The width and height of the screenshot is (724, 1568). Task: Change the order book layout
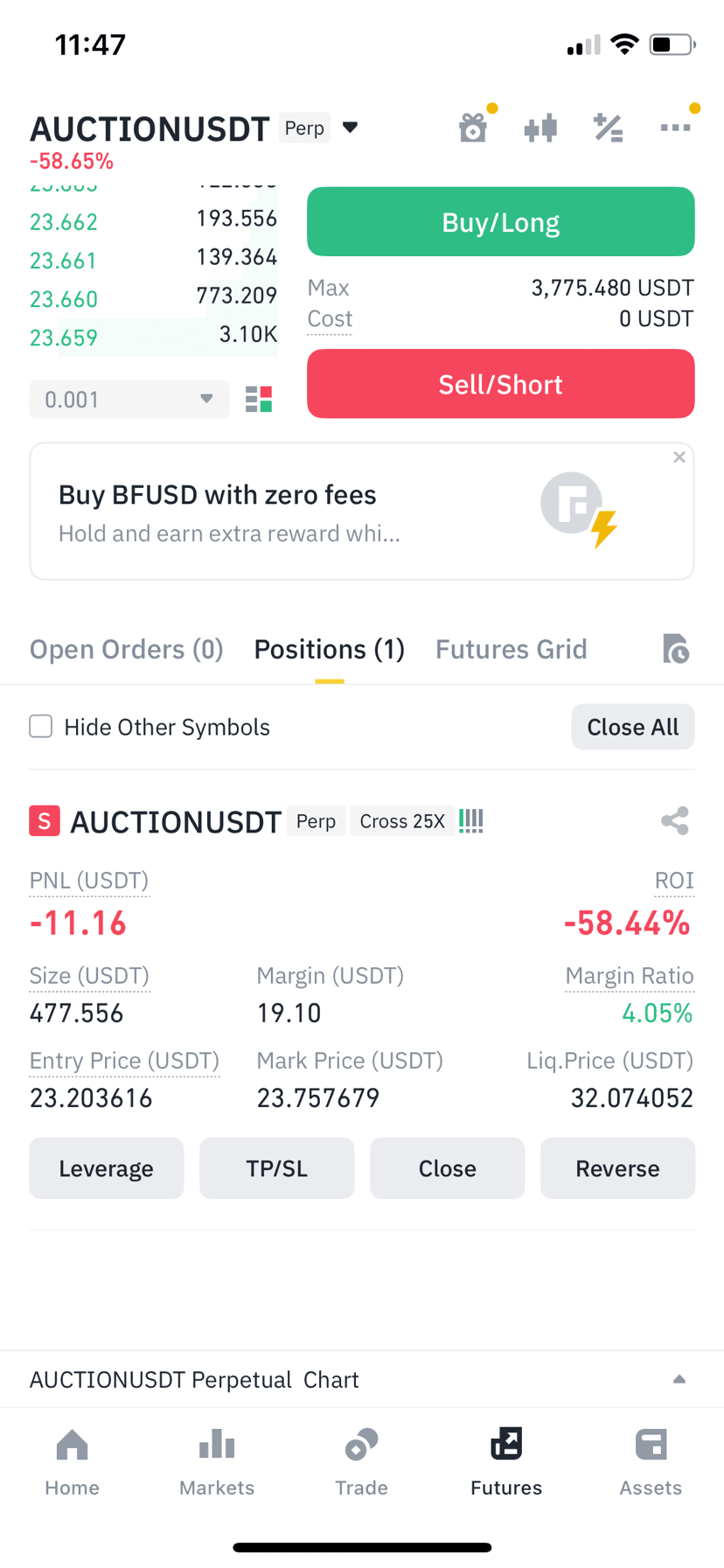pos(259,400)
